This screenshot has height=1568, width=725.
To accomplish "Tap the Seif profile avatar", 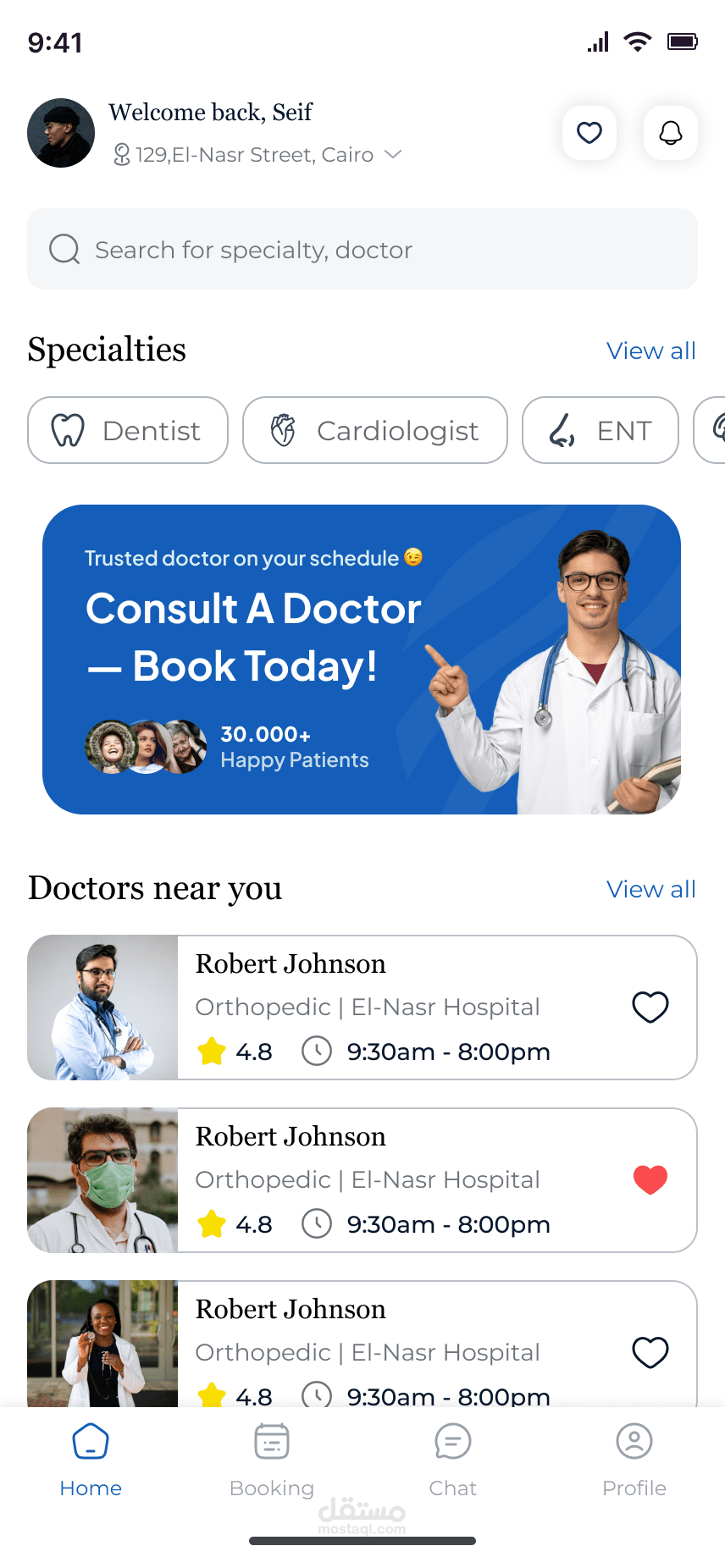I will coord(61,133).
